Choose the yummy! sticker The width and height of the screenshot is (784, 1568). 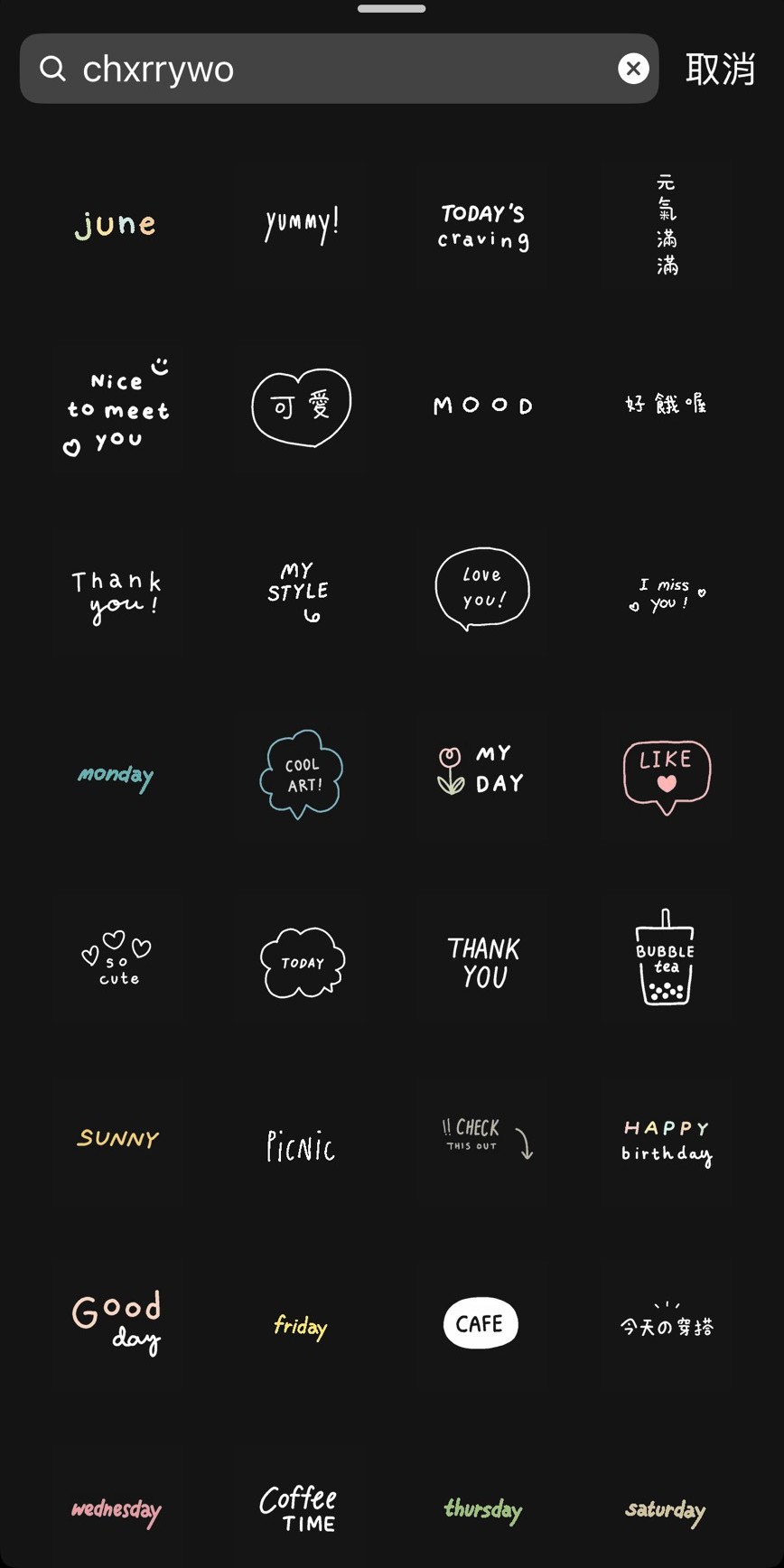(x=301, y=224)
